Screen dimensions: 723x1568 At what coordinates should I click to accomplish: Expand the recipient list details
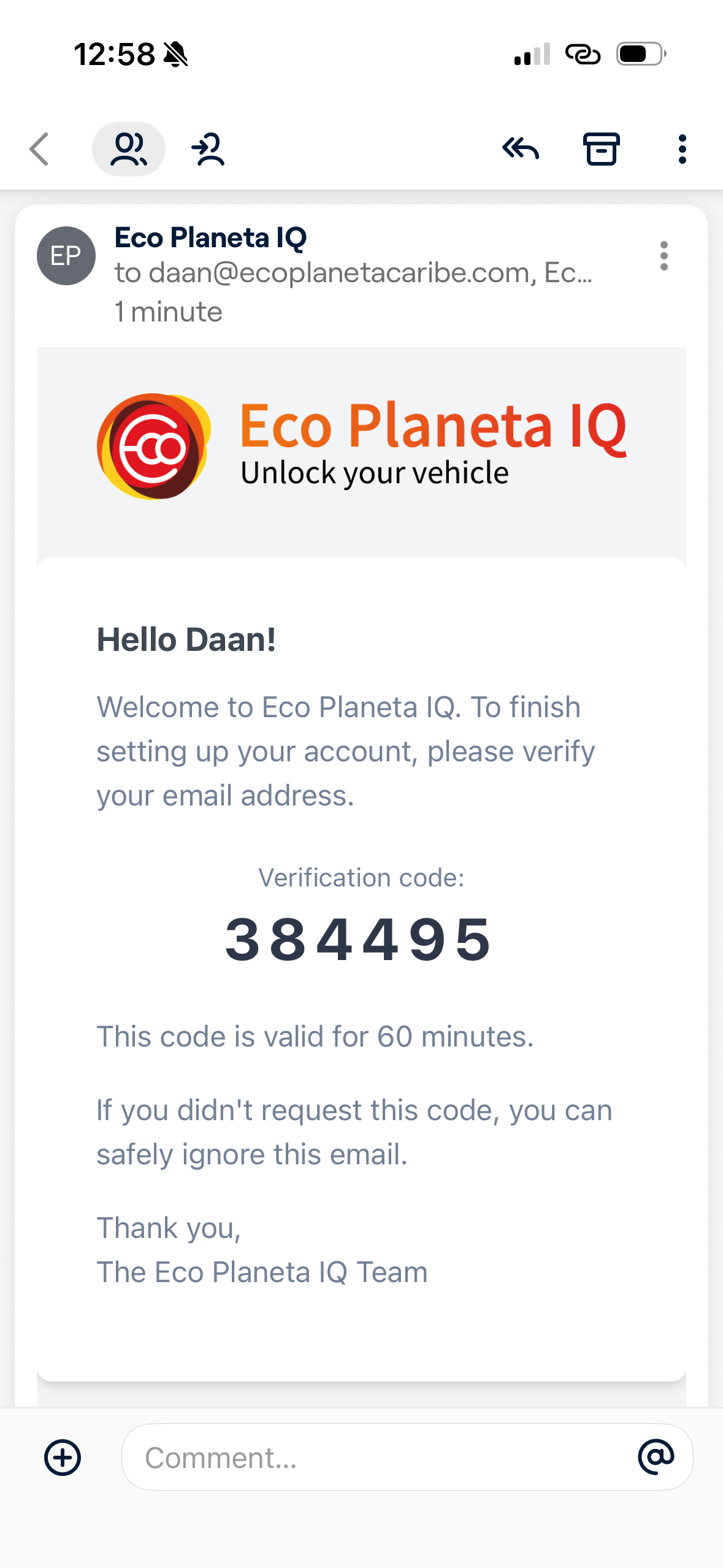353,273
